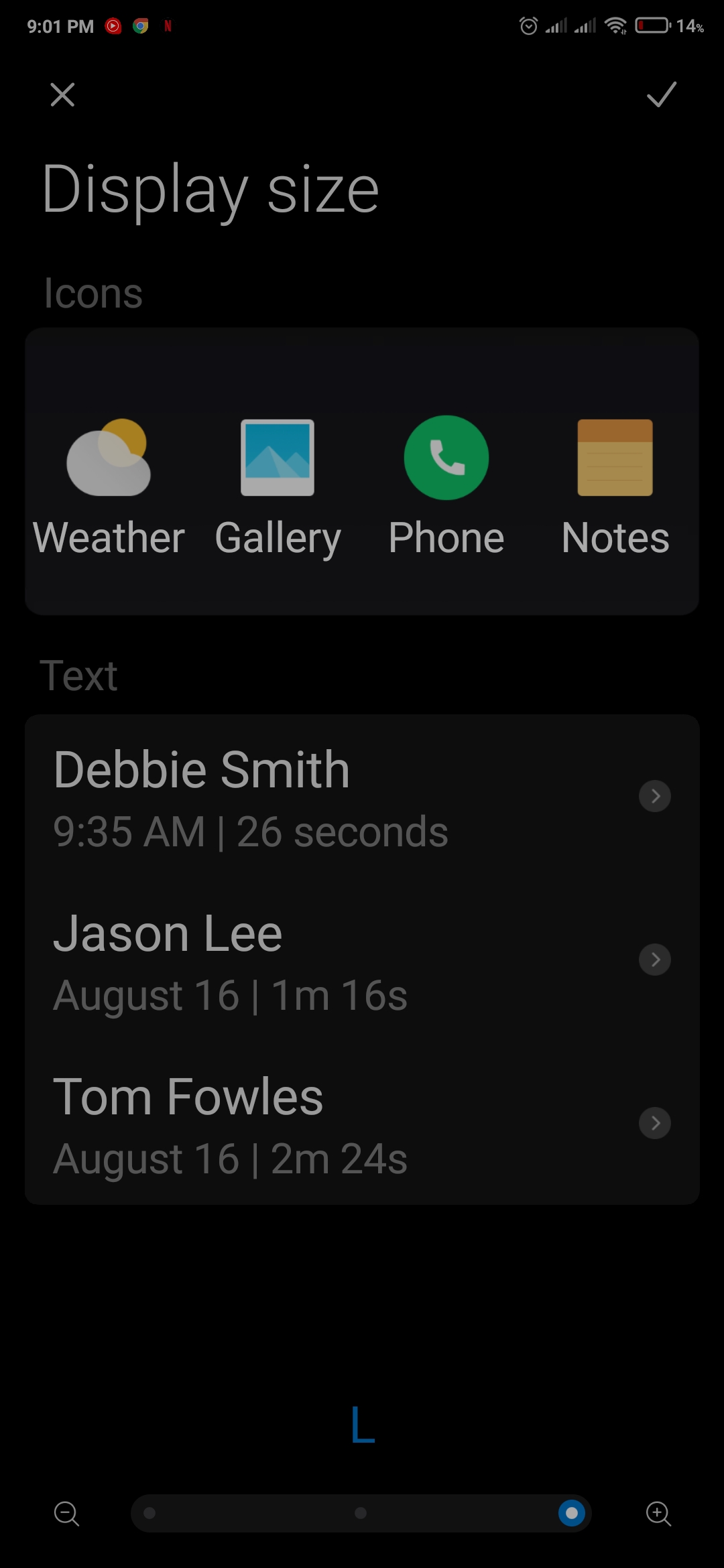Tap the zoom-in magnifier to increase size

click(658, 1513)
